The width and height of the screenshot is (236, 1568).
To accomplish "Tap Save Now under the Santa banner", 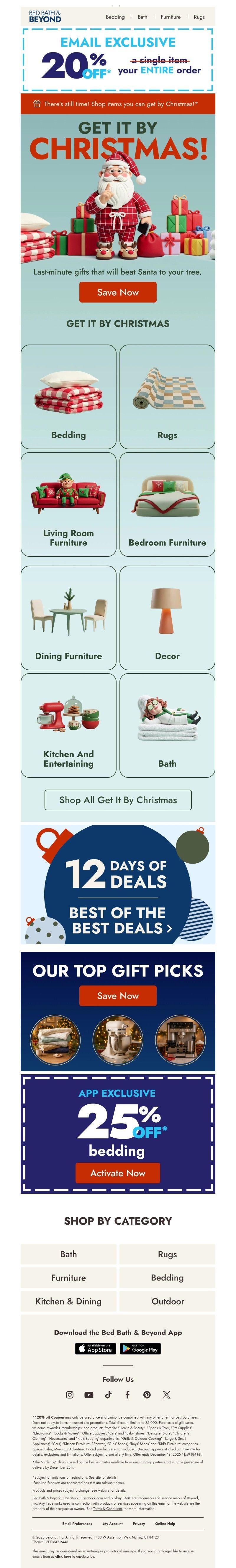I will pos(118,292).
